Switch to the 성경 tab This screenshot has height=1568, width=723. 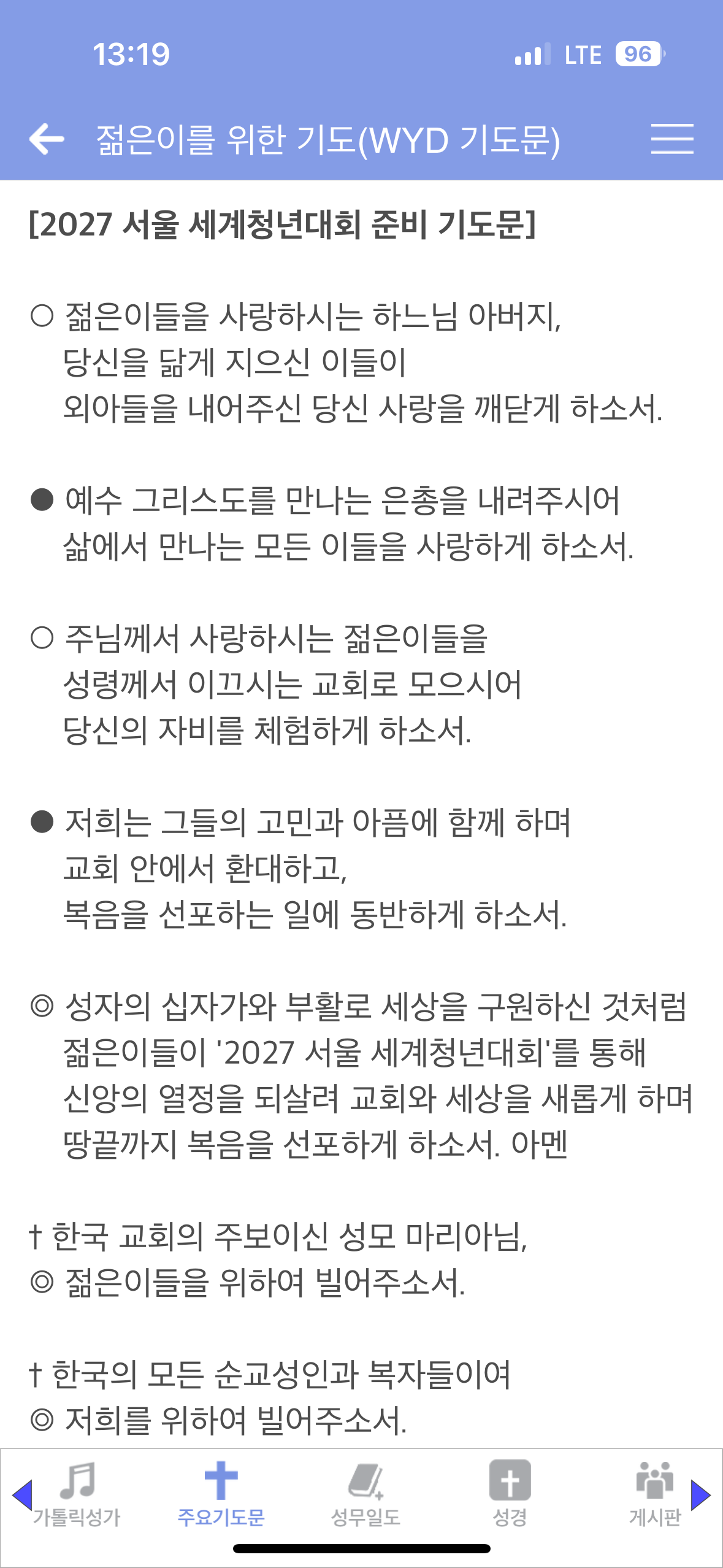coord(510,1493)
